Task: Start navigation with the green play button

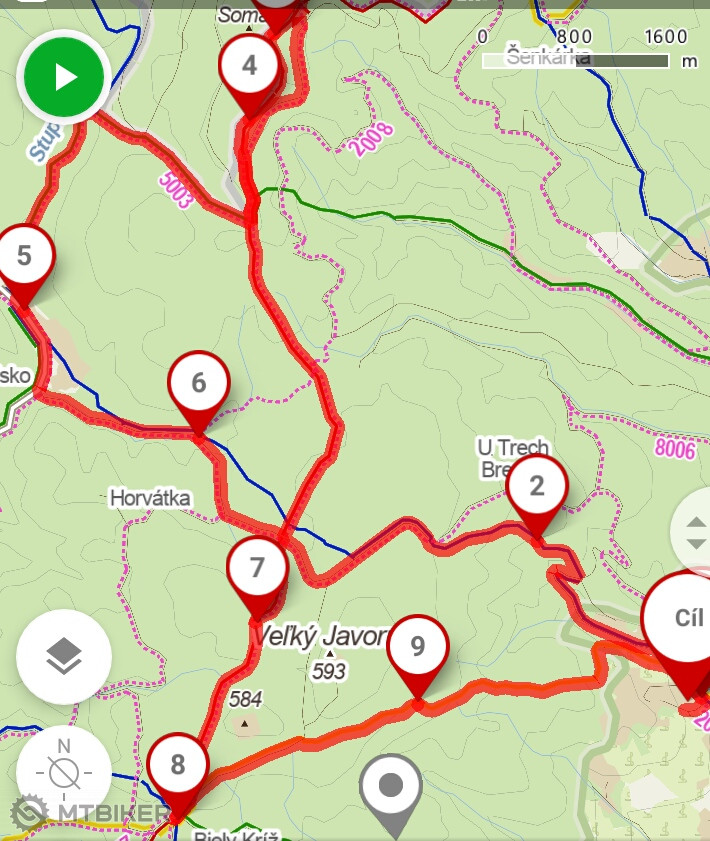Action: [x=64, y=78]
